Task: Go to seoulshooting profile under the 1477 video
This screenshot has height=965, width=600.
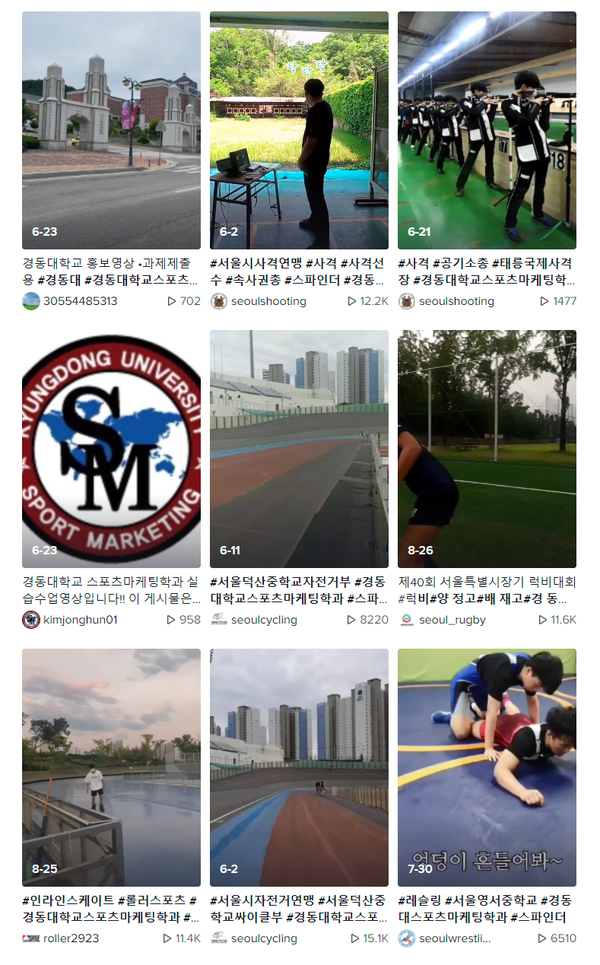Action: (x=456, y=301)
